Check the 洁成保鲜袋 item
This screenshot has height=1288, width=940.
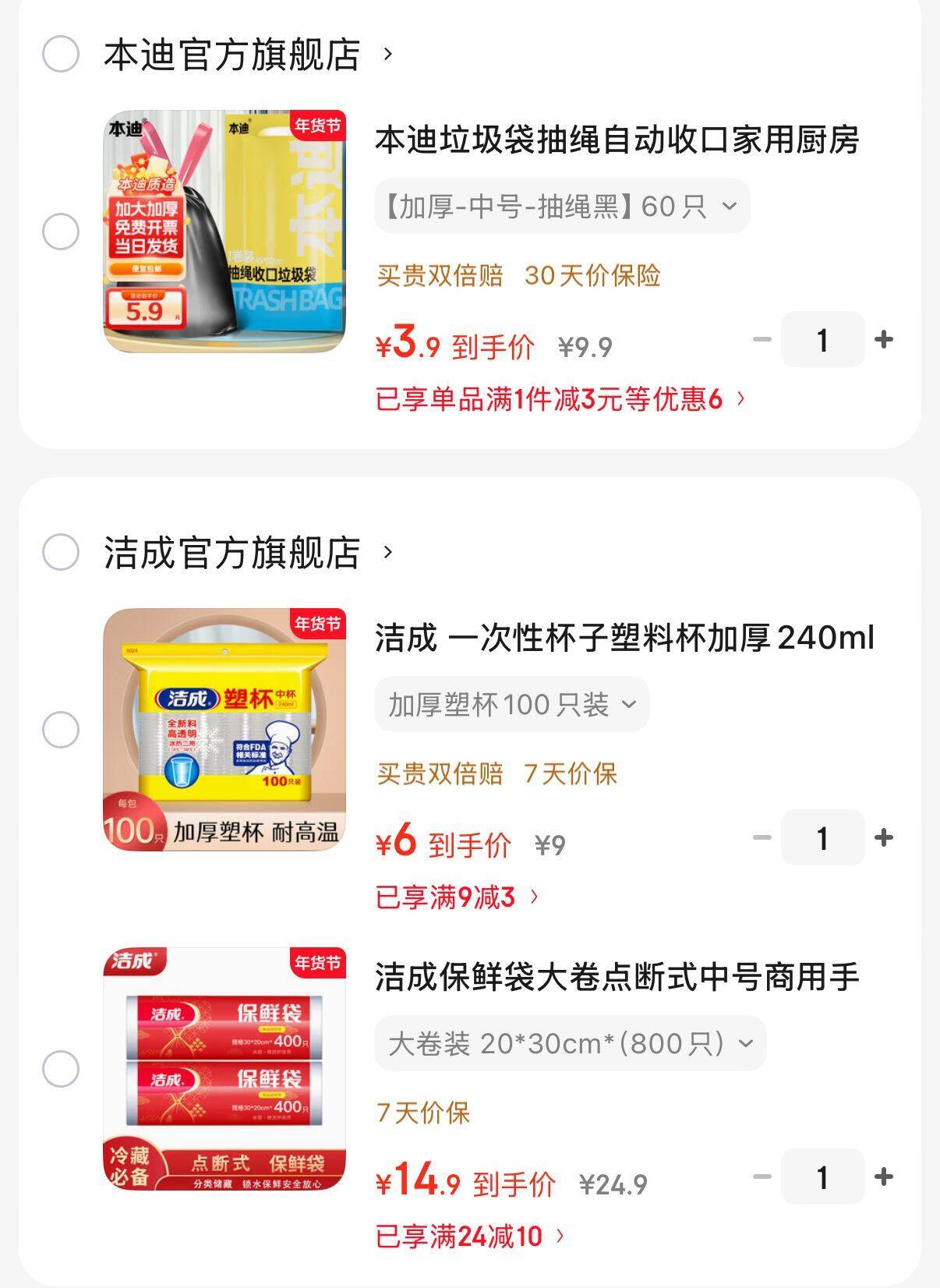tap(61, 1069)
